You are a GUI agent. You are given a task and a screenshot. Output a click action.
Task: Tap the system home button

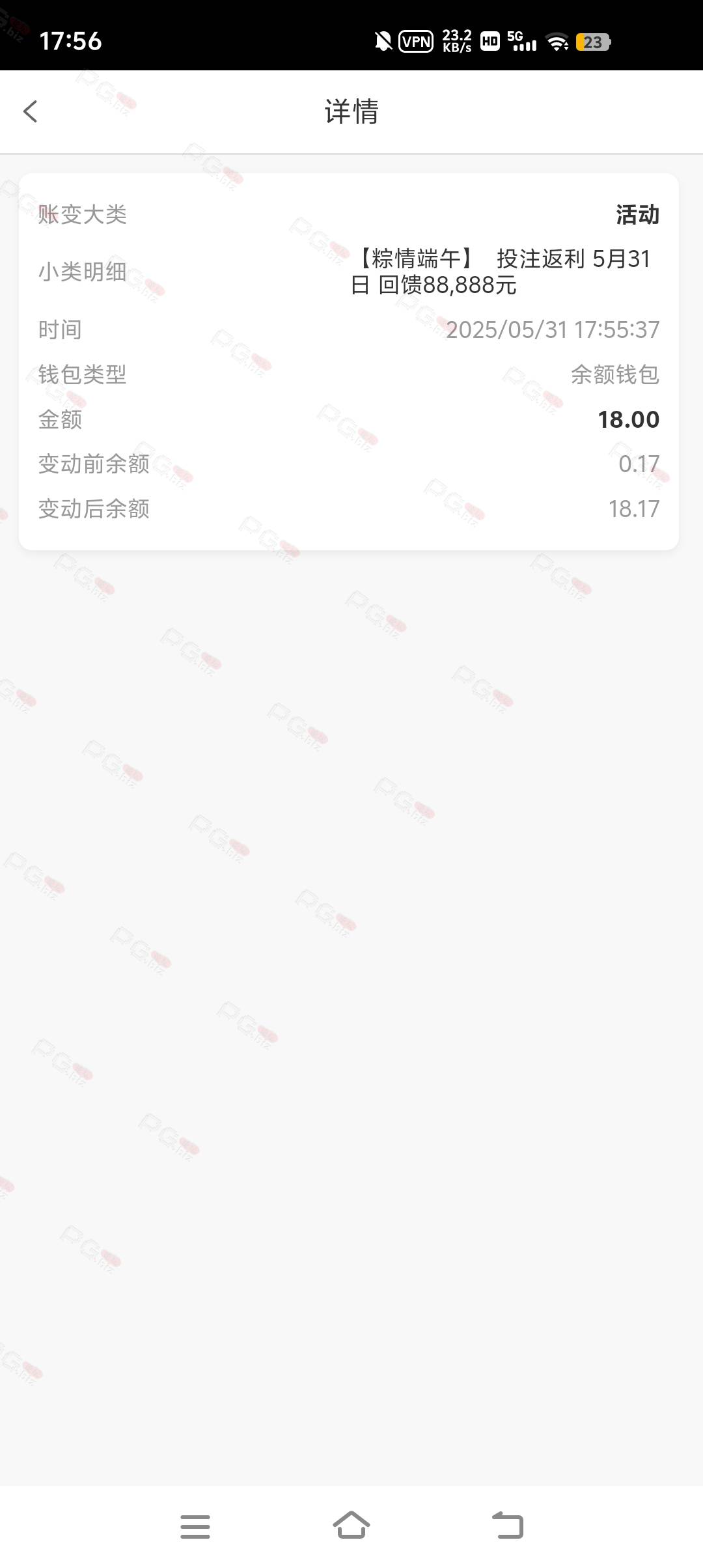(x=351, y=1525)
